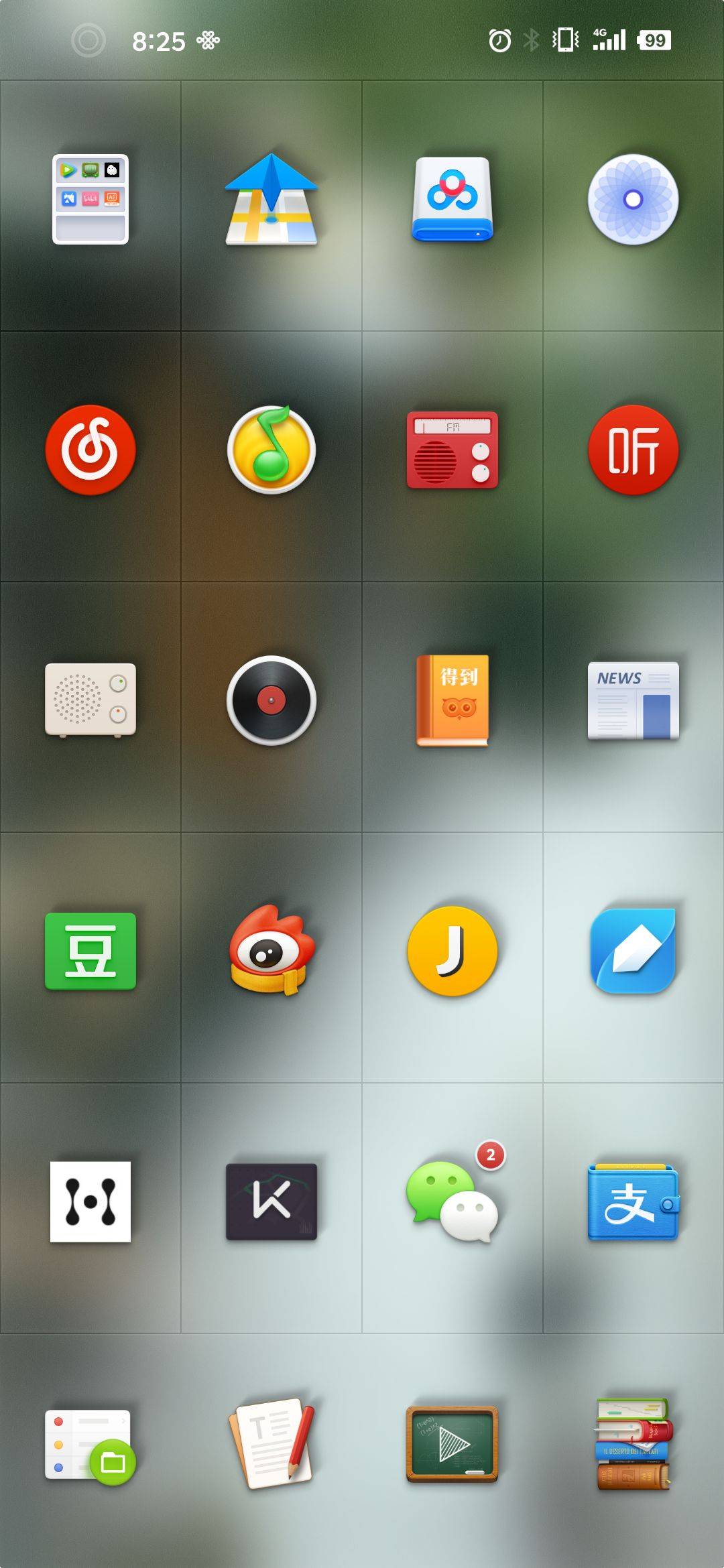
Task: Open the beige speaker radio app
Action: 90,700
